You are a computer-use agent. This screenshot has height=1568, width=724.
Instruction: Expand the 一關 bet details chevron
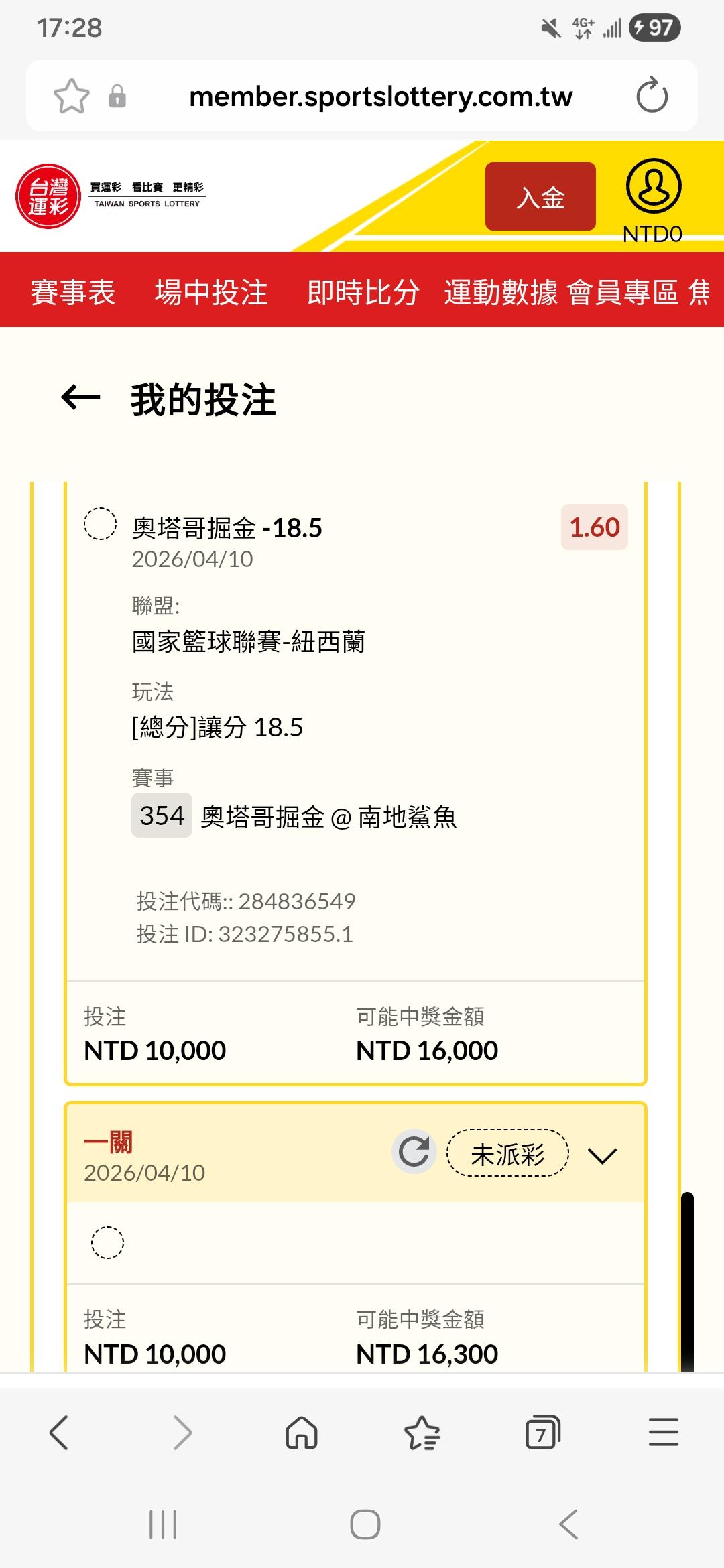(x=602, y=1155)
